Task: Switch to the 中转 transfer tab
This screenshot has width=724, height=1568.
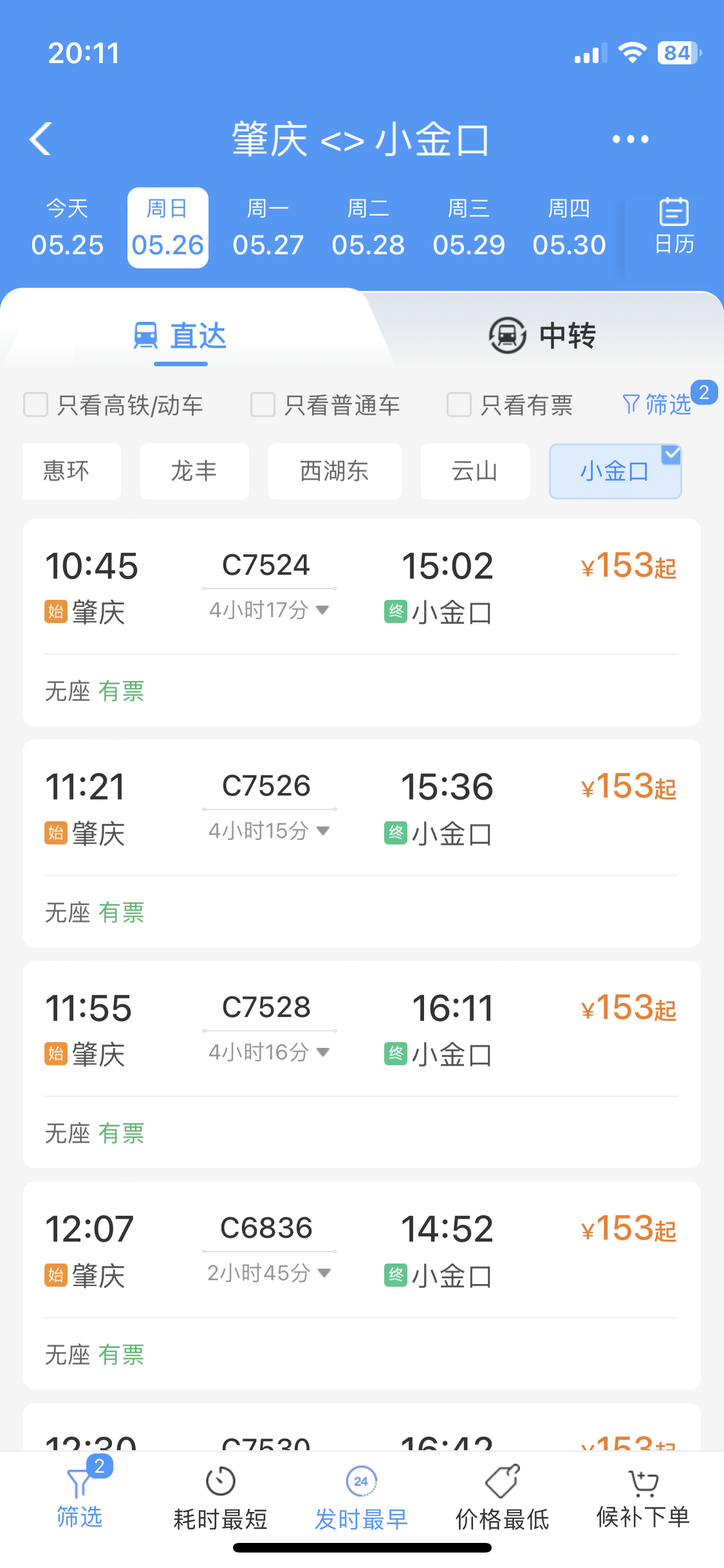Action: pos(543,335)
